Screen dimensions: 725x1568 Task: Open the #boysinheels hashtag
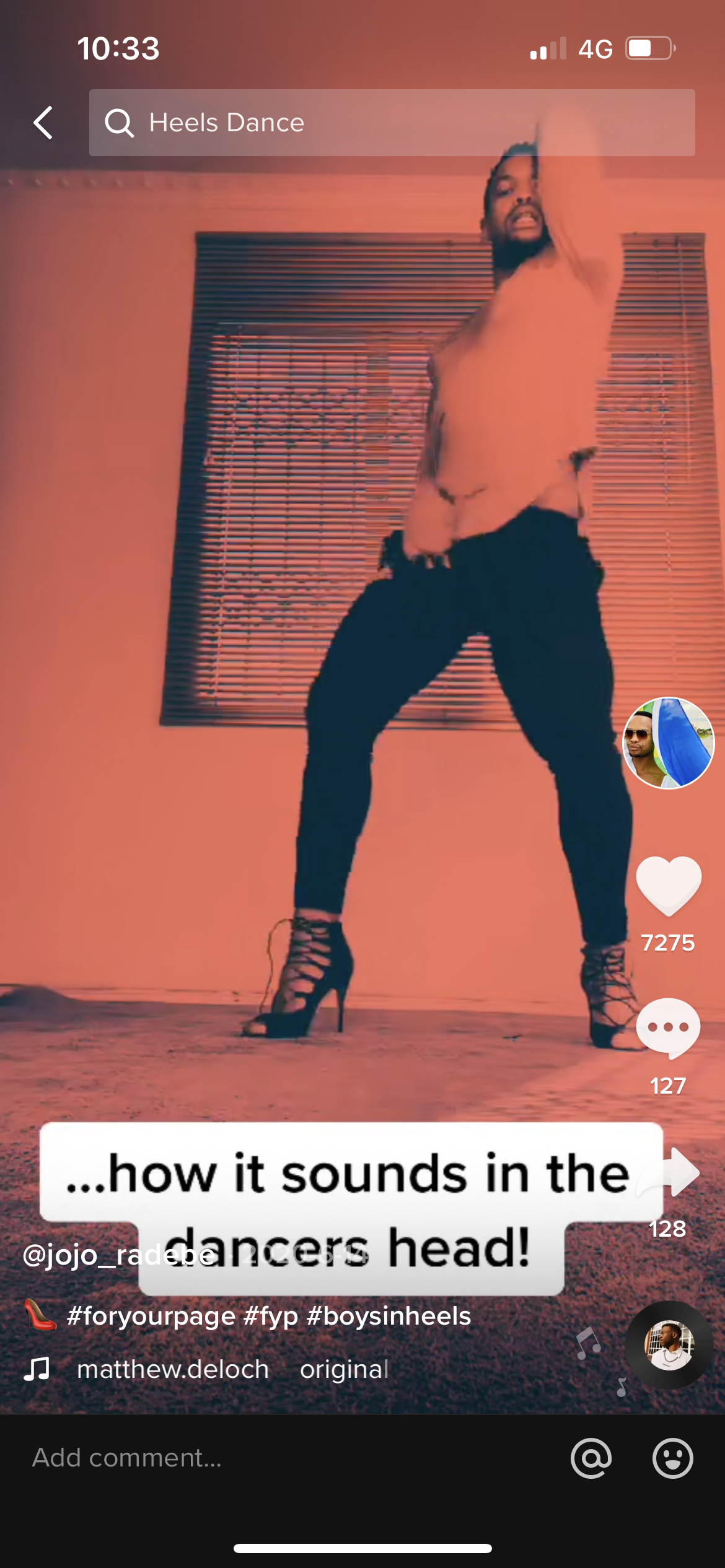click(x=389, y=1316)
